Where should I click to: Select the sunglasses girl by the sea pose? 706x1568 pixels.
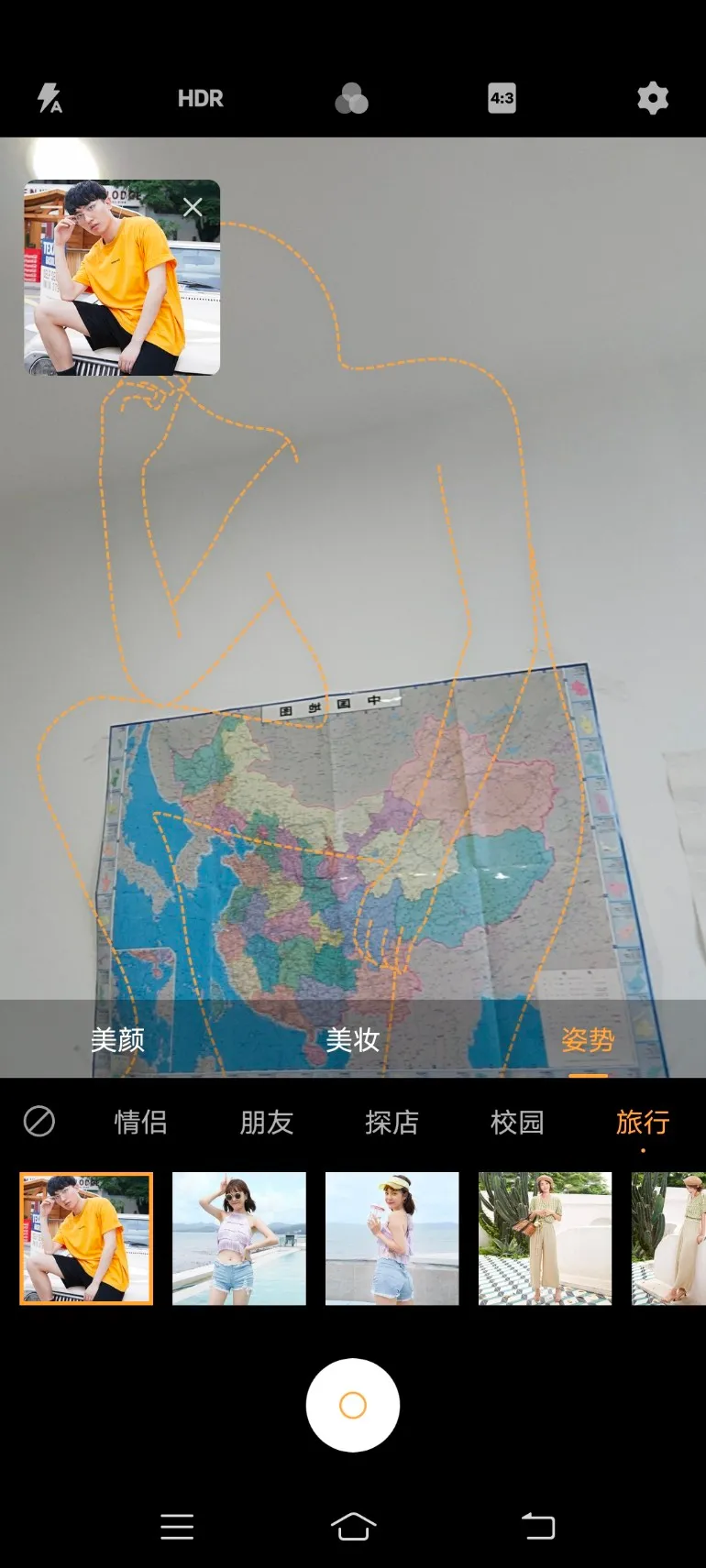coord(239,1238)
